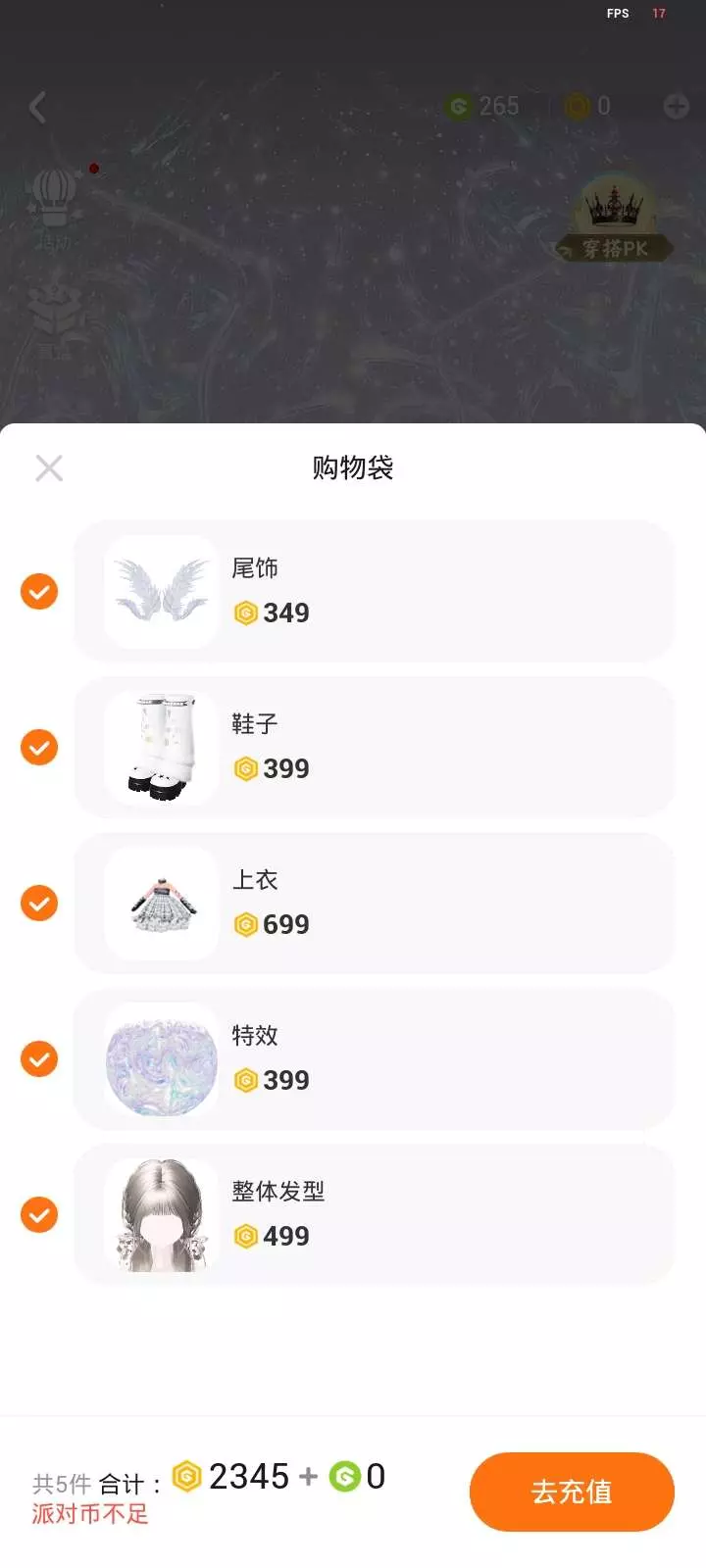Deselect the 鞋子 item checkbox
This screenshot has height=1568, width=706.
(x=39, y=748)
